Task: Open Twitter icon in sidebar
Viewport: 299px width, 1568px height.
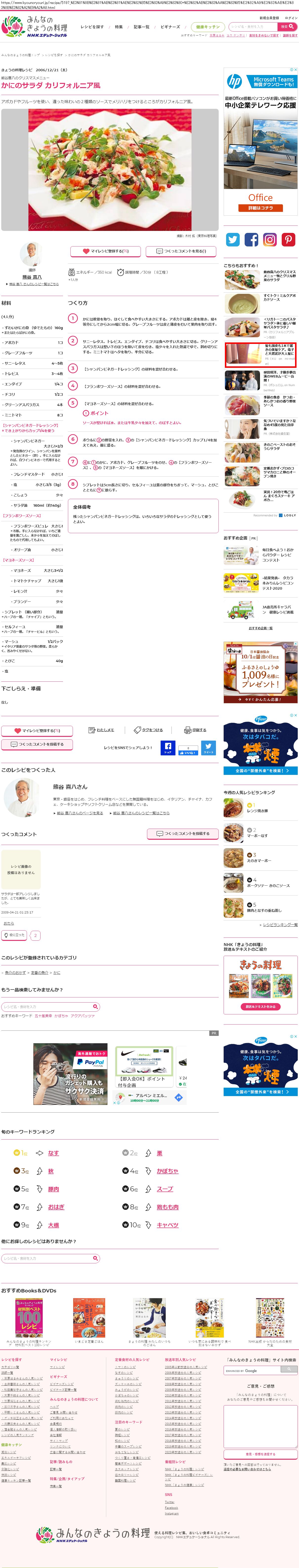Action: pyautogui.click(x=233, y=239)
